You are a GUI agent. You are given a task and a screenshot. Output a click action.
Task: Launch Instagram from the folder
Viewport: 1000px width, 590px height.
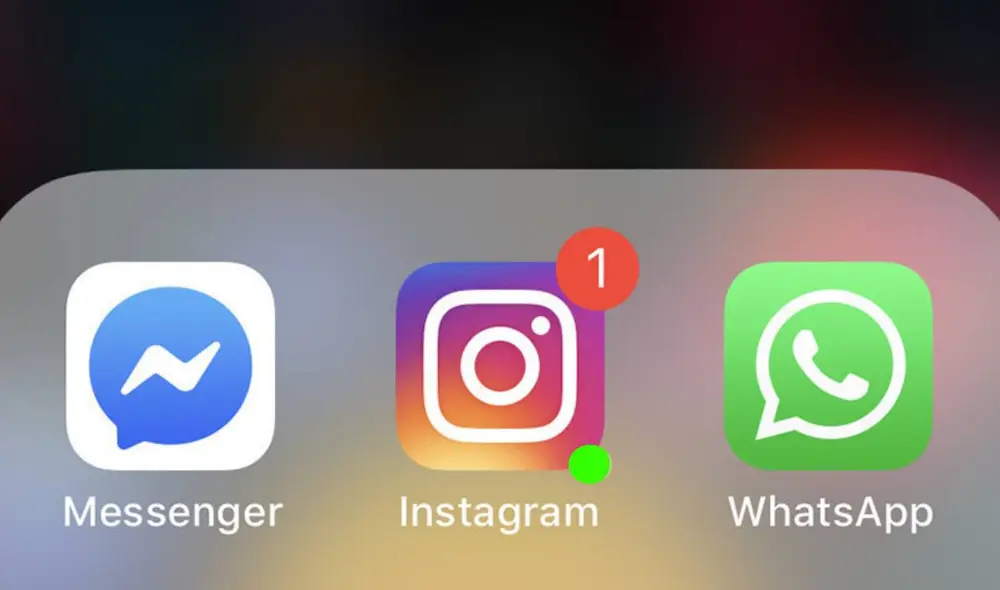[500, 366]
